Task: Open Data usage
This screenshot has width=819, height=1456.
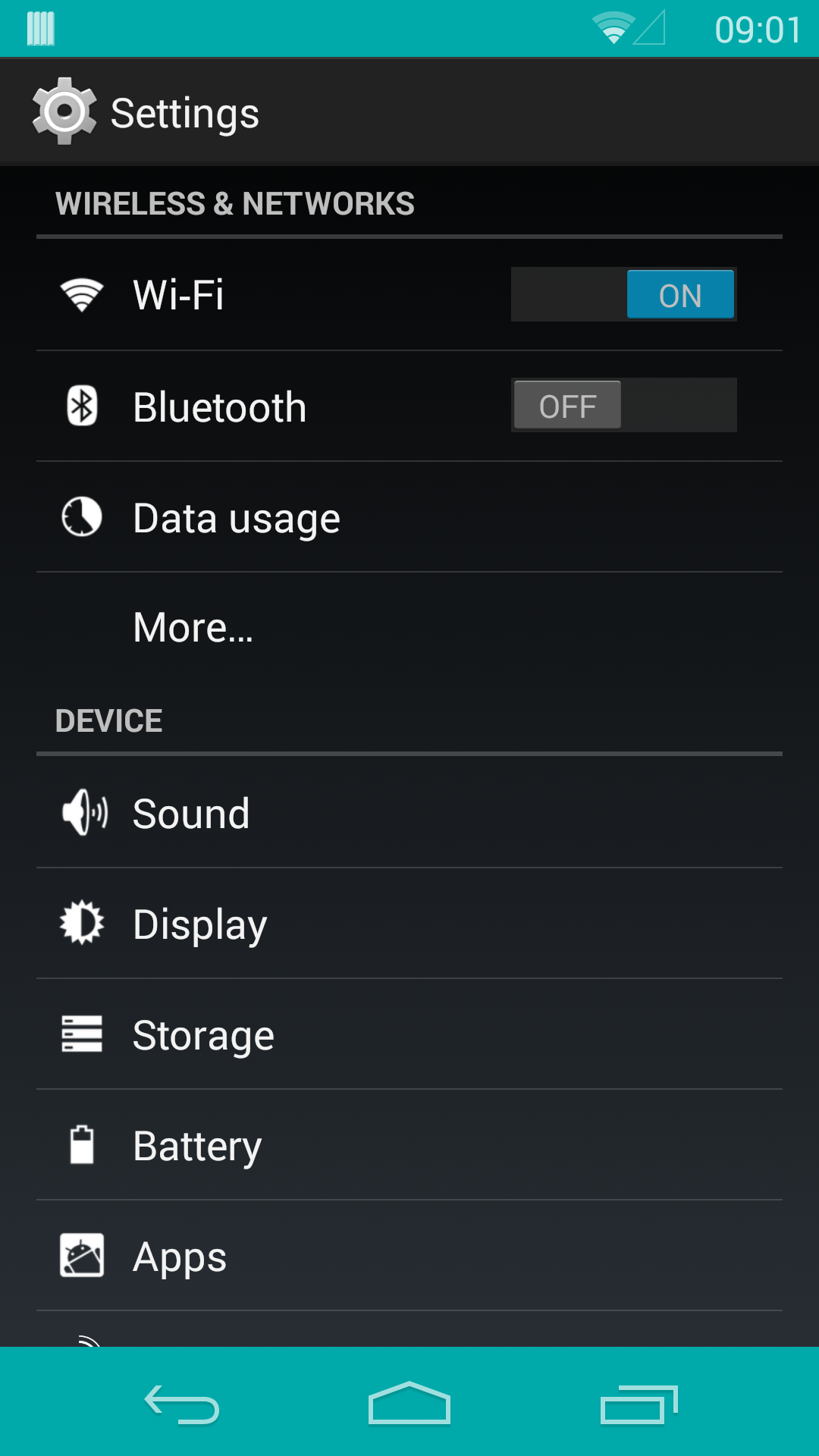Action: (409, 517)
